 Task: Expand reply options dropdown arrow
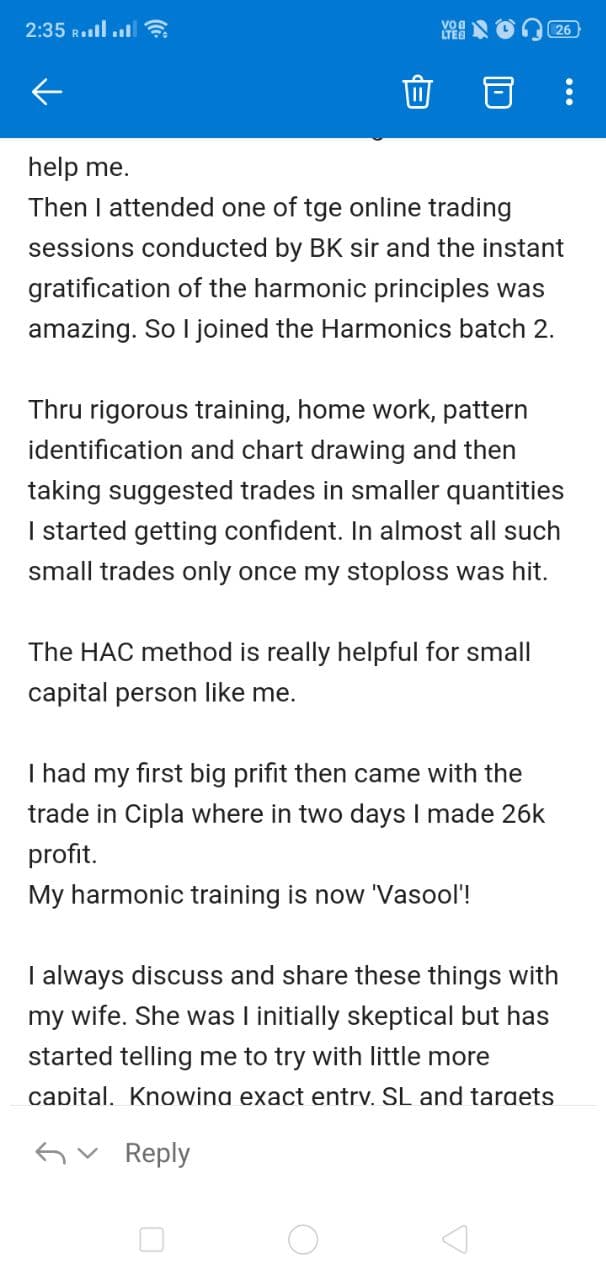pos(88,1153)
